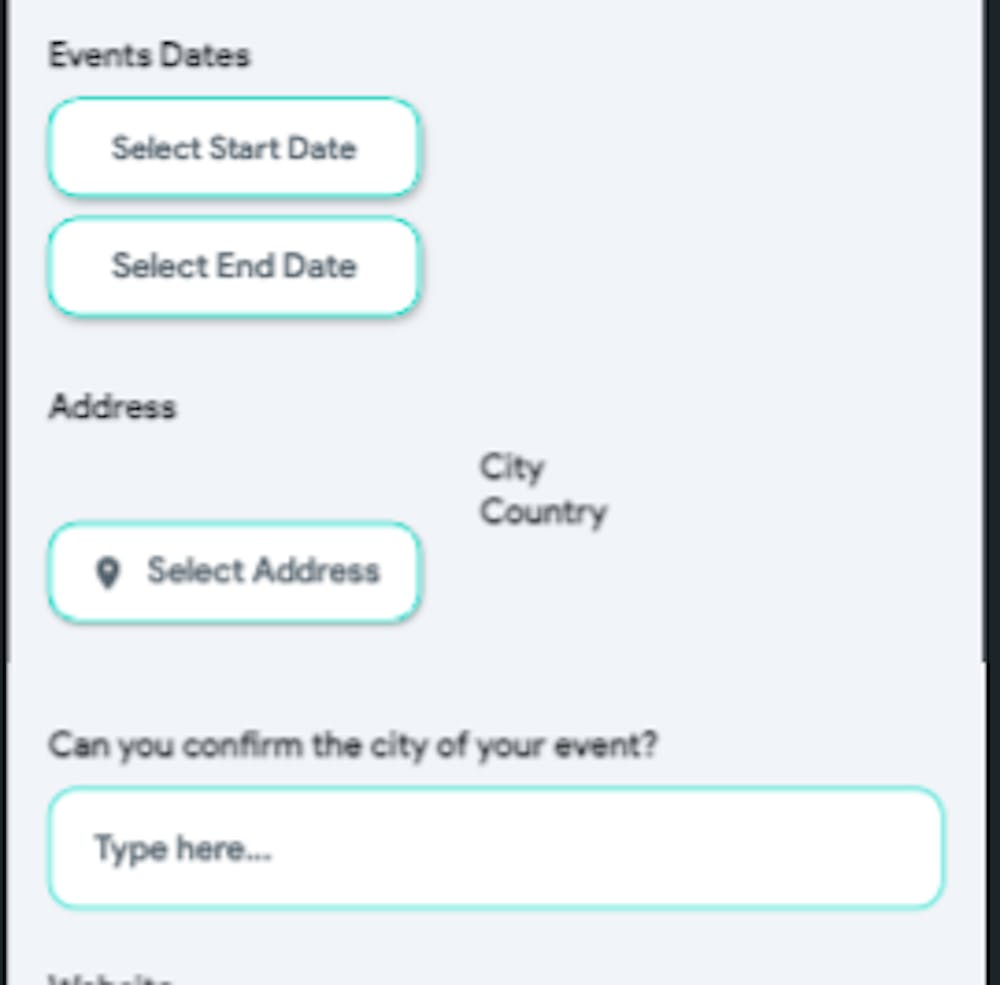This screenshot has height=985, width=1000.
Task: Open the Select End Date picker
Action: [x=234, y=267]
